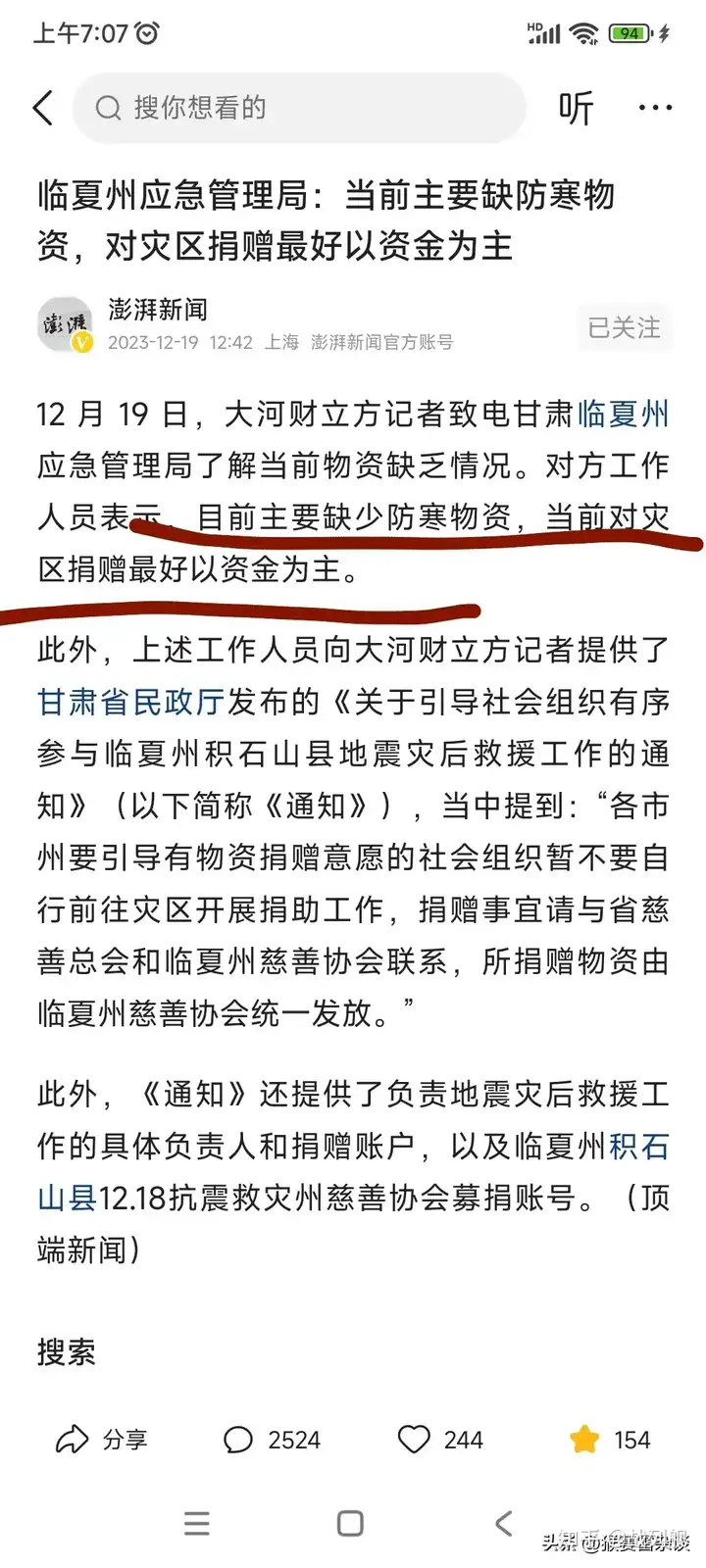Go back using the top-left arrow
The width and height of the screenshot is (706, 1568).
click(x=43, y=108)
